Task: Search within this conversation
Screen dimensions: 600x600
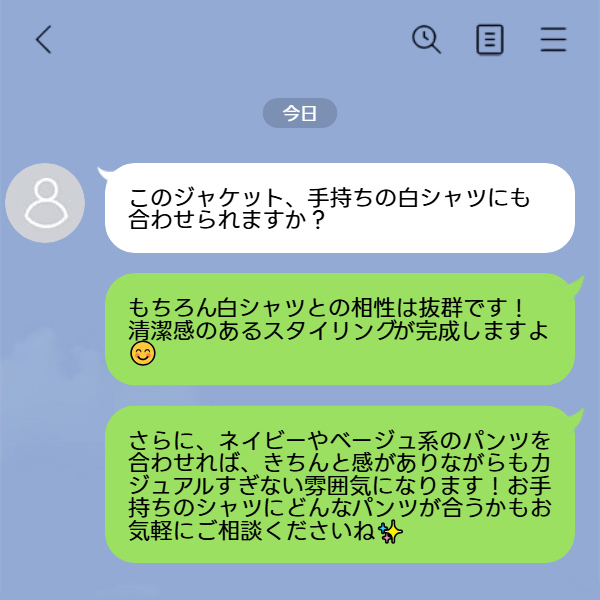Action: (426, 39)
